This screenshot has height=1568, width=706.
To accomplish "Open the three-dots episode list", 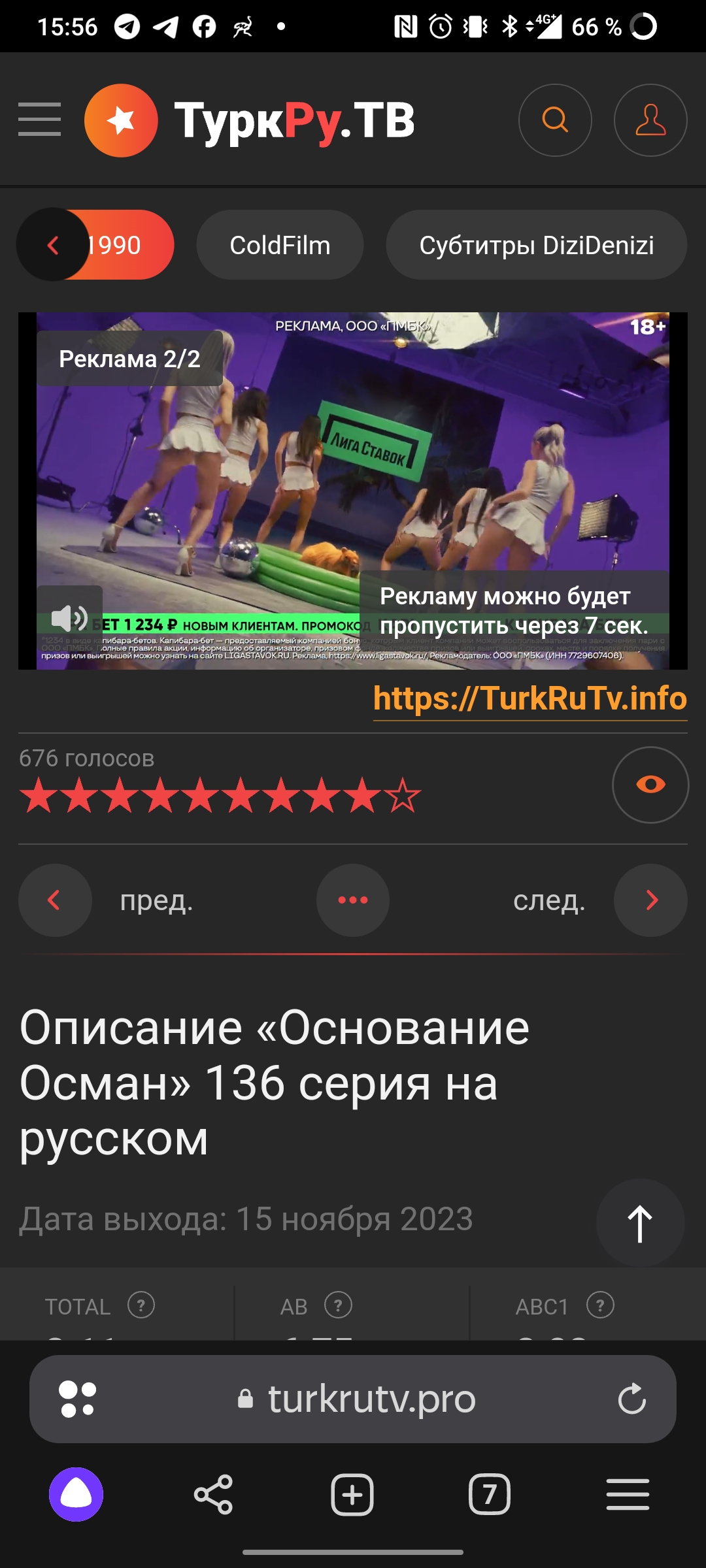I will tap(353, 900).
